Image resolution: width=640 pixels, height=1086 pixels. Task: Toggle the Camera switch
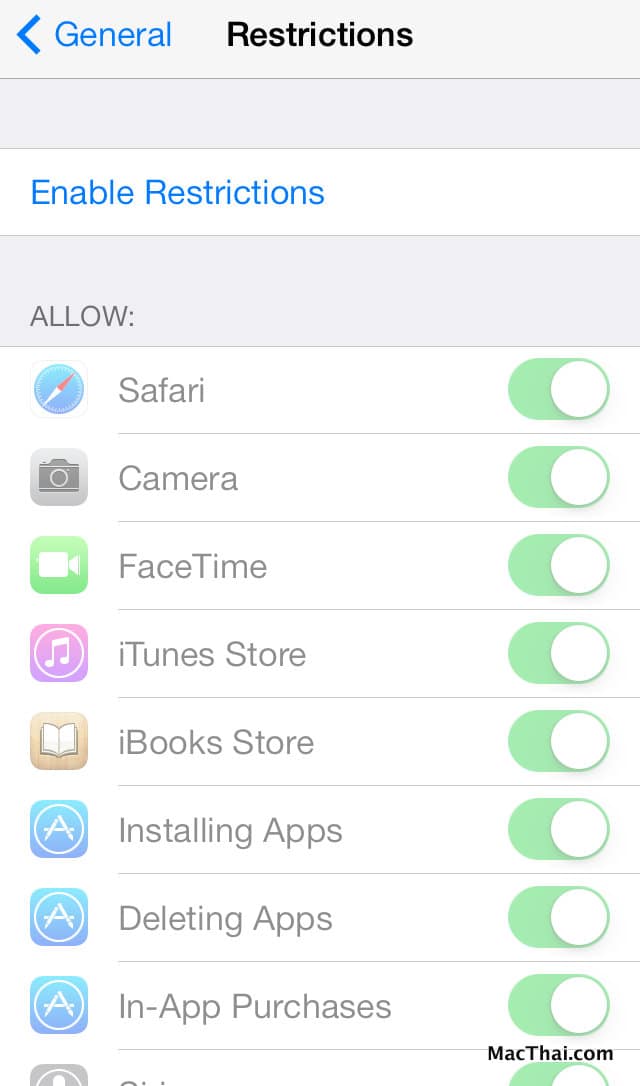(x=559, y=477)
